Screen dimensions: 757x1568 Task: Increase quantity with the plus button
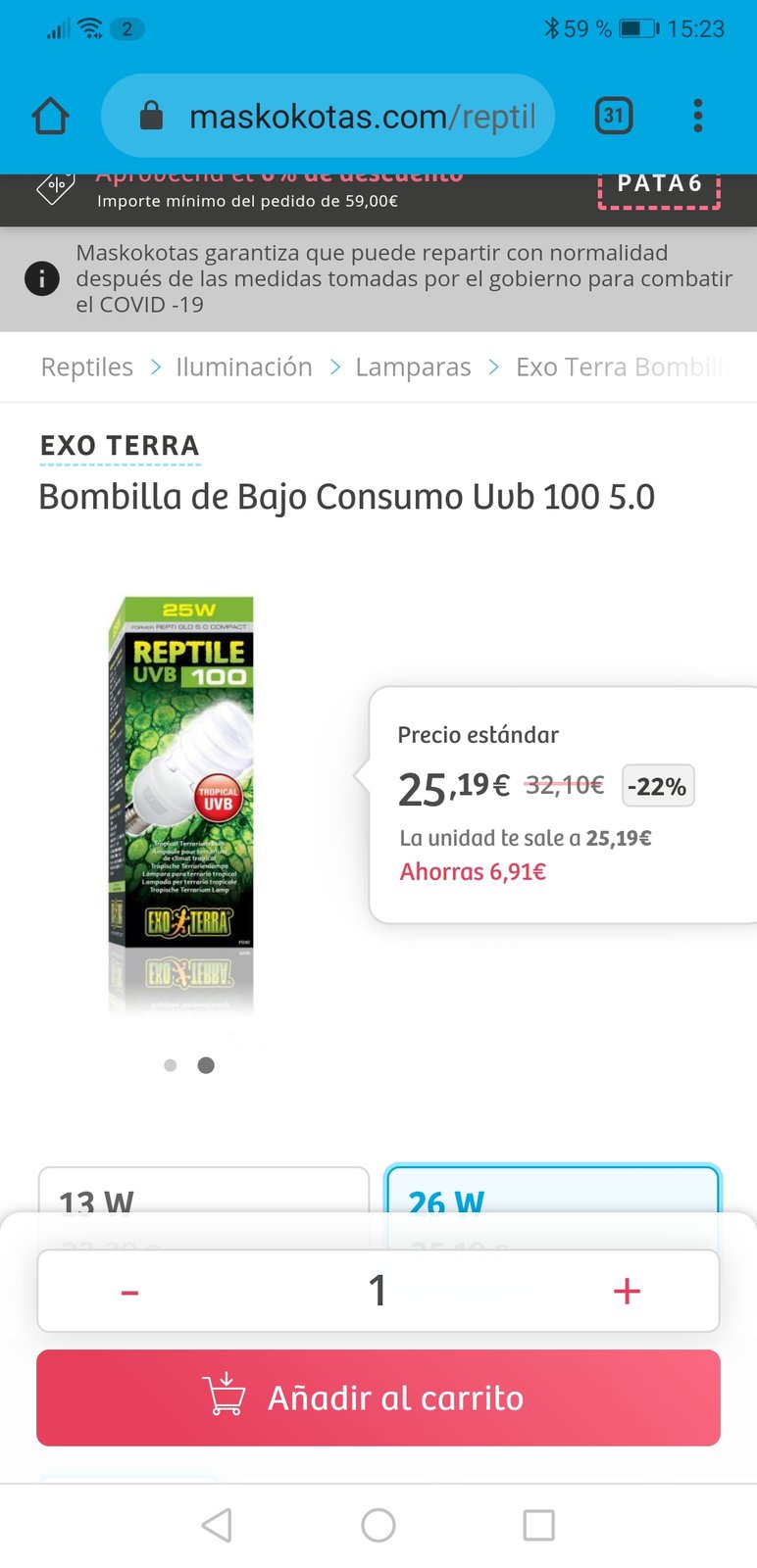[627, 1292]
